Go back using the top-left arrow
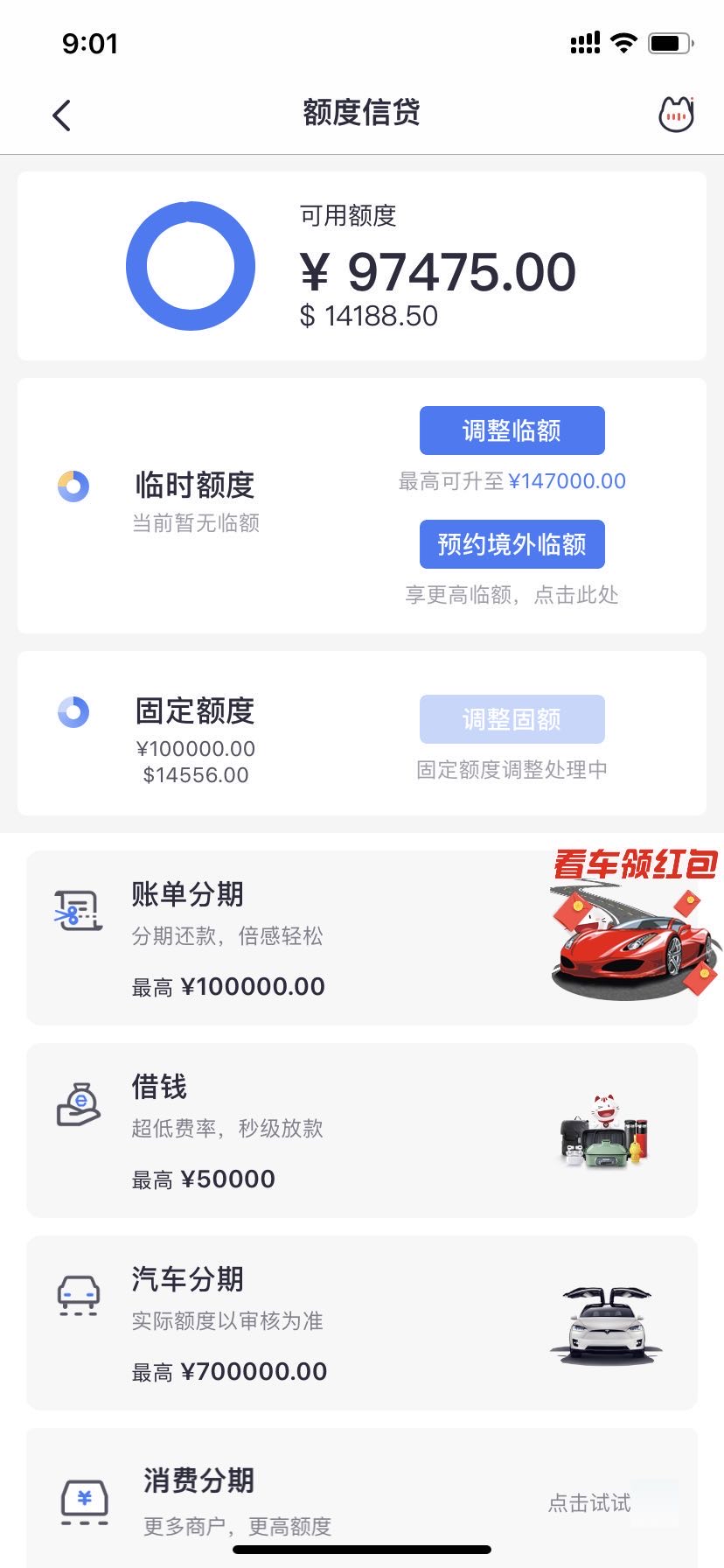This screenshot has width=724, height=1568. point(61,115)
